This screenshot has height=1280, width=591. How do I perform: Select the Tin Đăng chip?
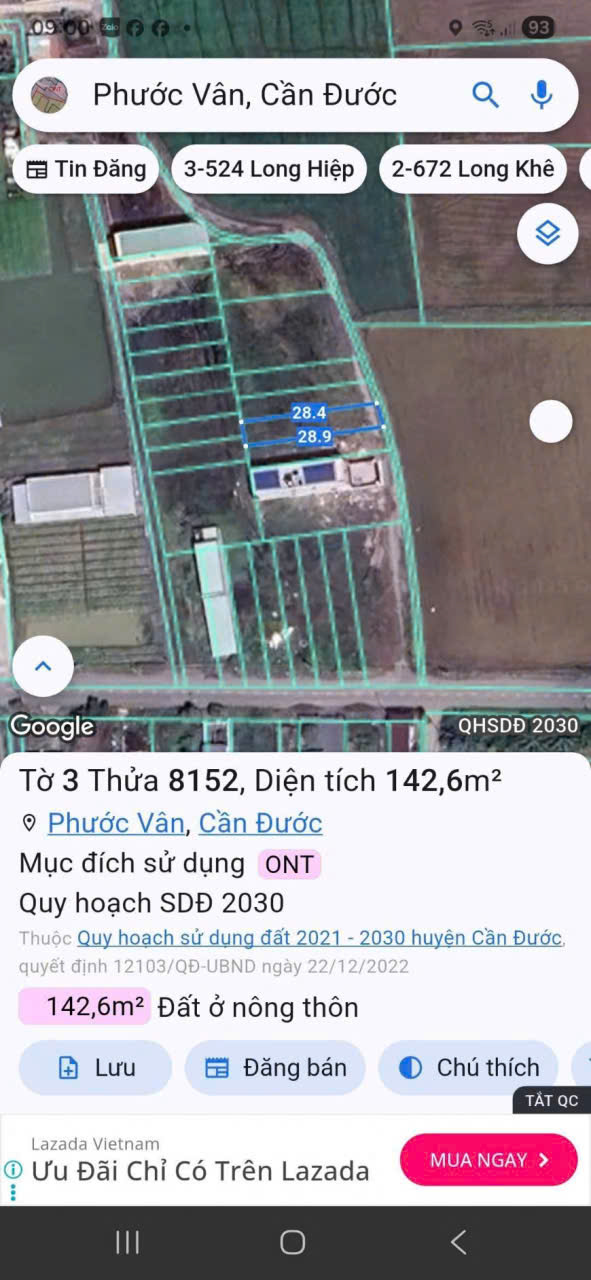86,169
